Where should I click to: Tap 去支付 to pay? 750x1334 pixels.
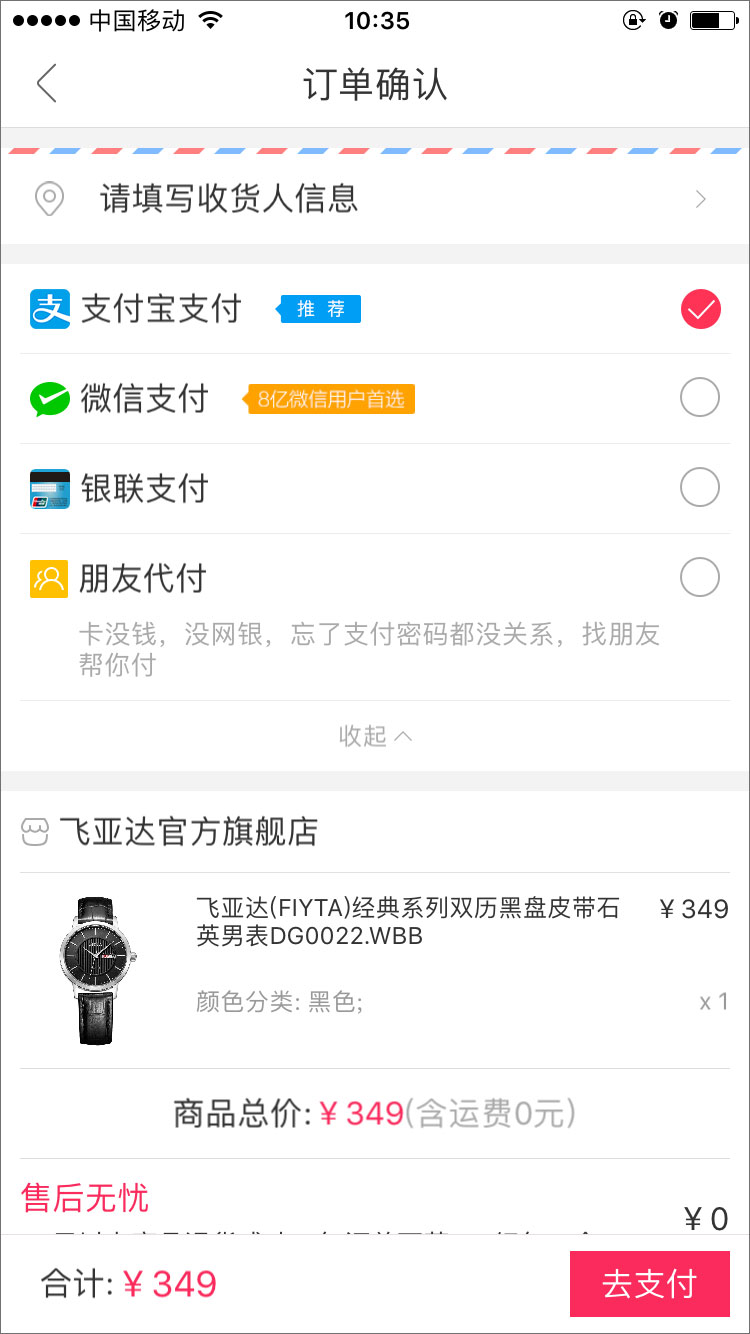[x=649, y=1284]
